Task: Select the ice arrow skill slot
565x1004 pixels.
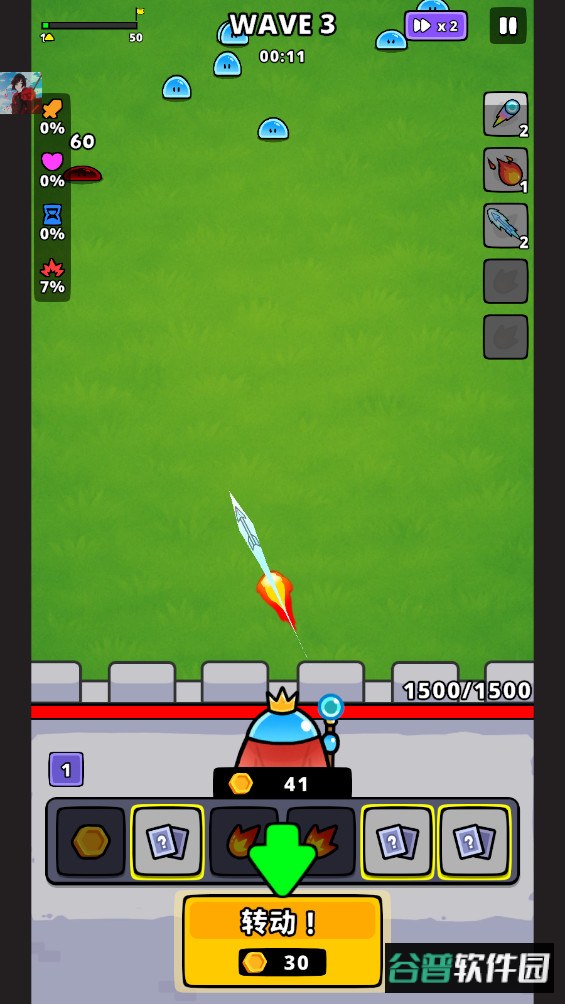Action: (505, 225)
